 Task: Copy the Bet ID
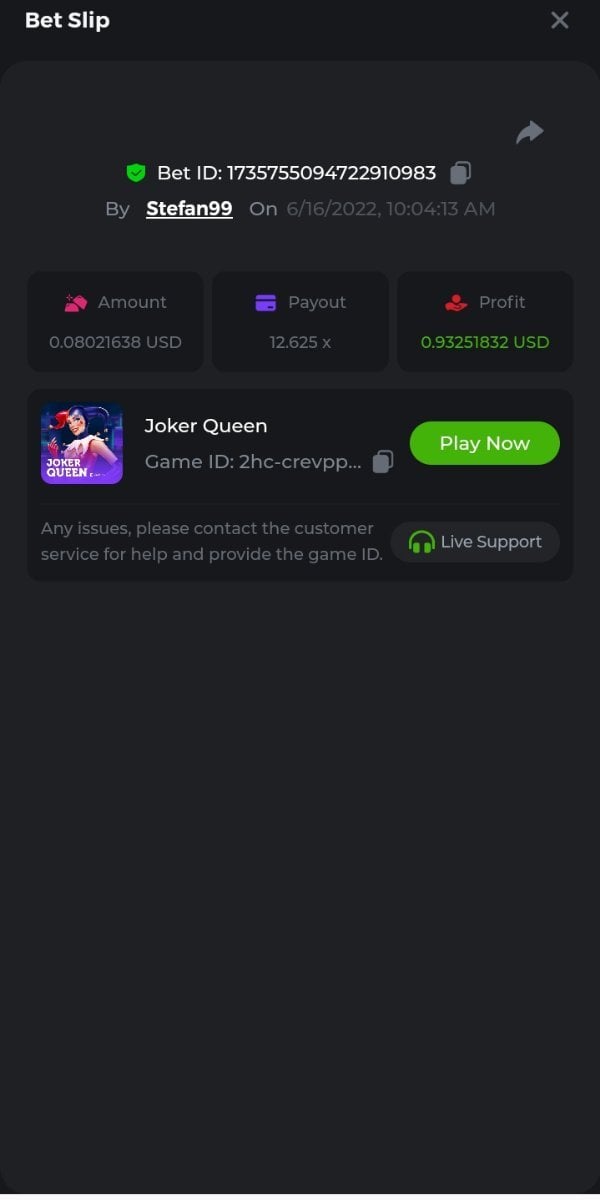pos(460,173)
